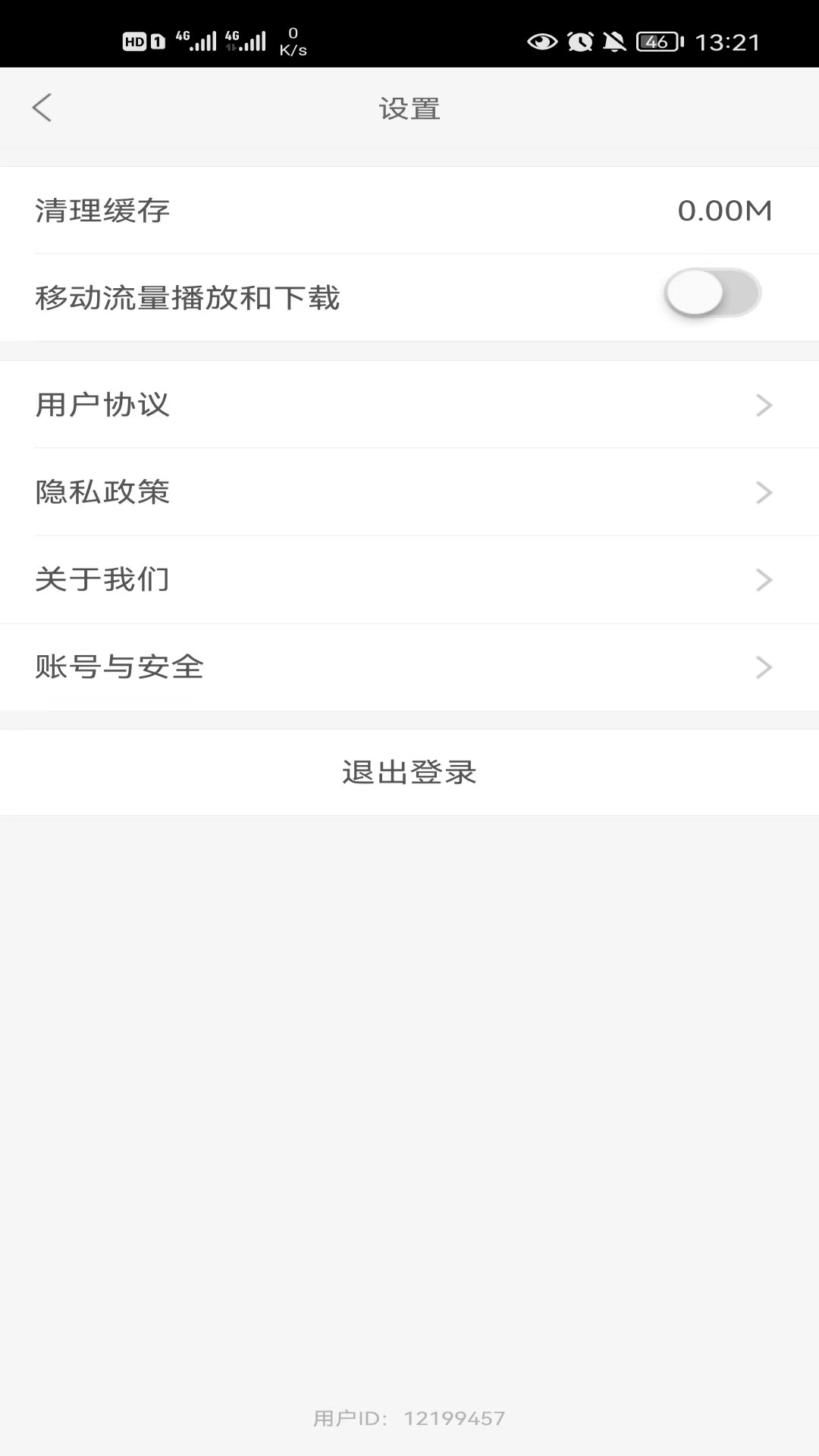
Task: Expand the 账号与安全 row
Action: click(x=764, y=667)
